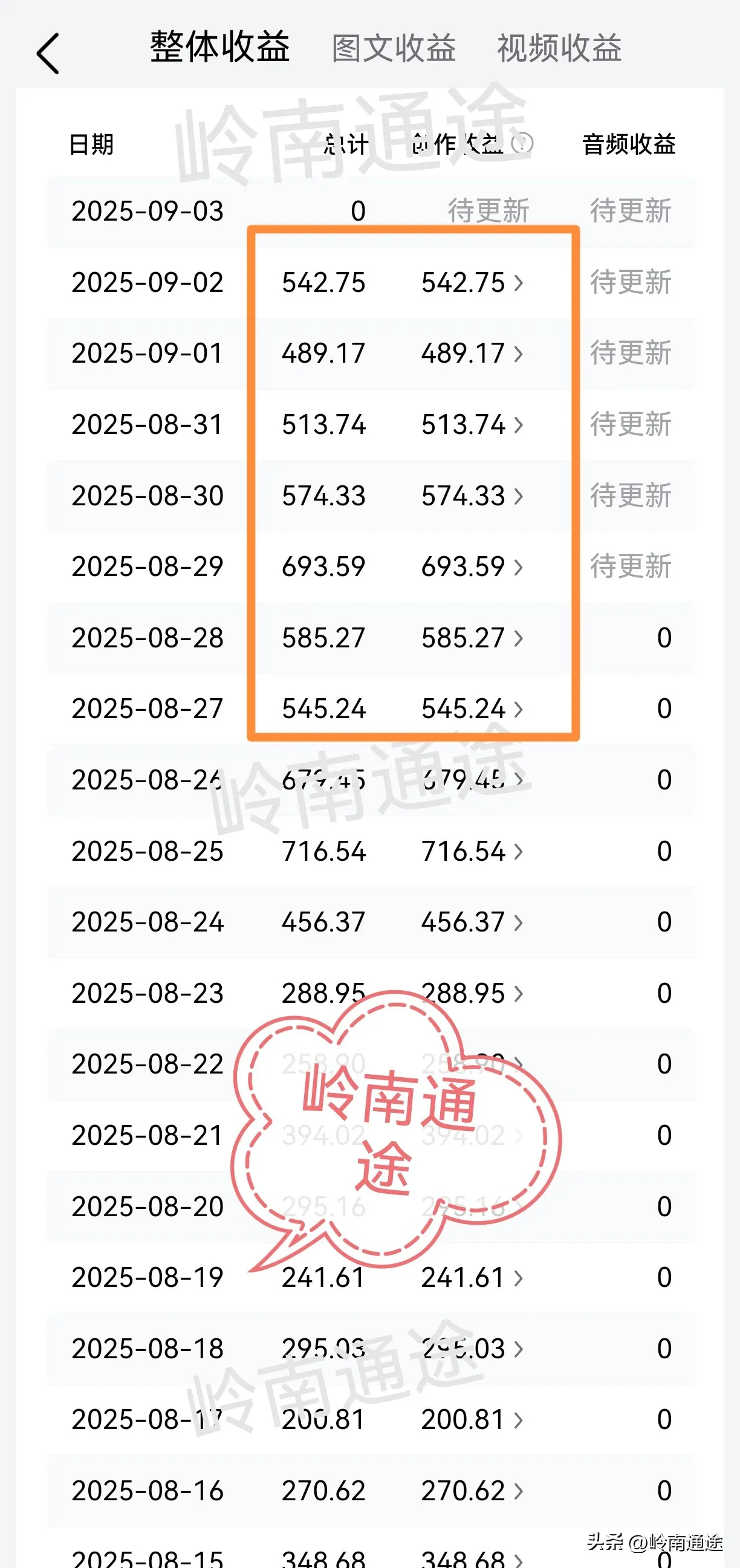This screenshot has width=740, height=1568.
Task: Go back using the top-left arrow
Action: click(x=48, y=54)
